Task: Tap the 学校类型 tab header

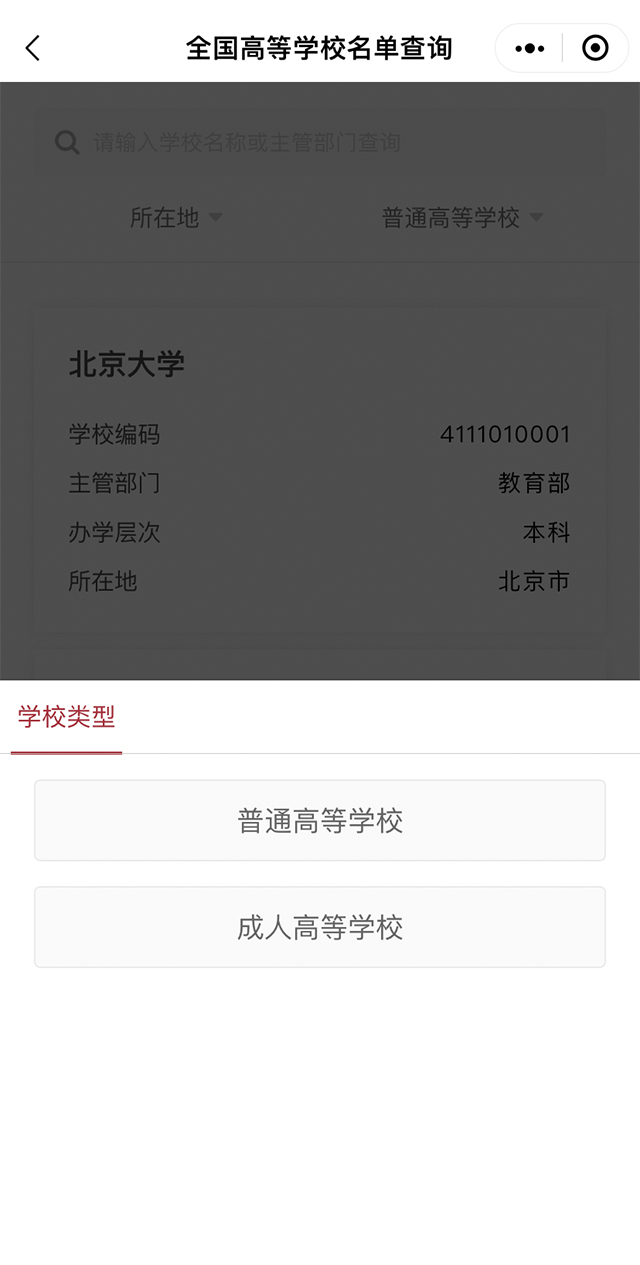Action: [x=66, y=717]
